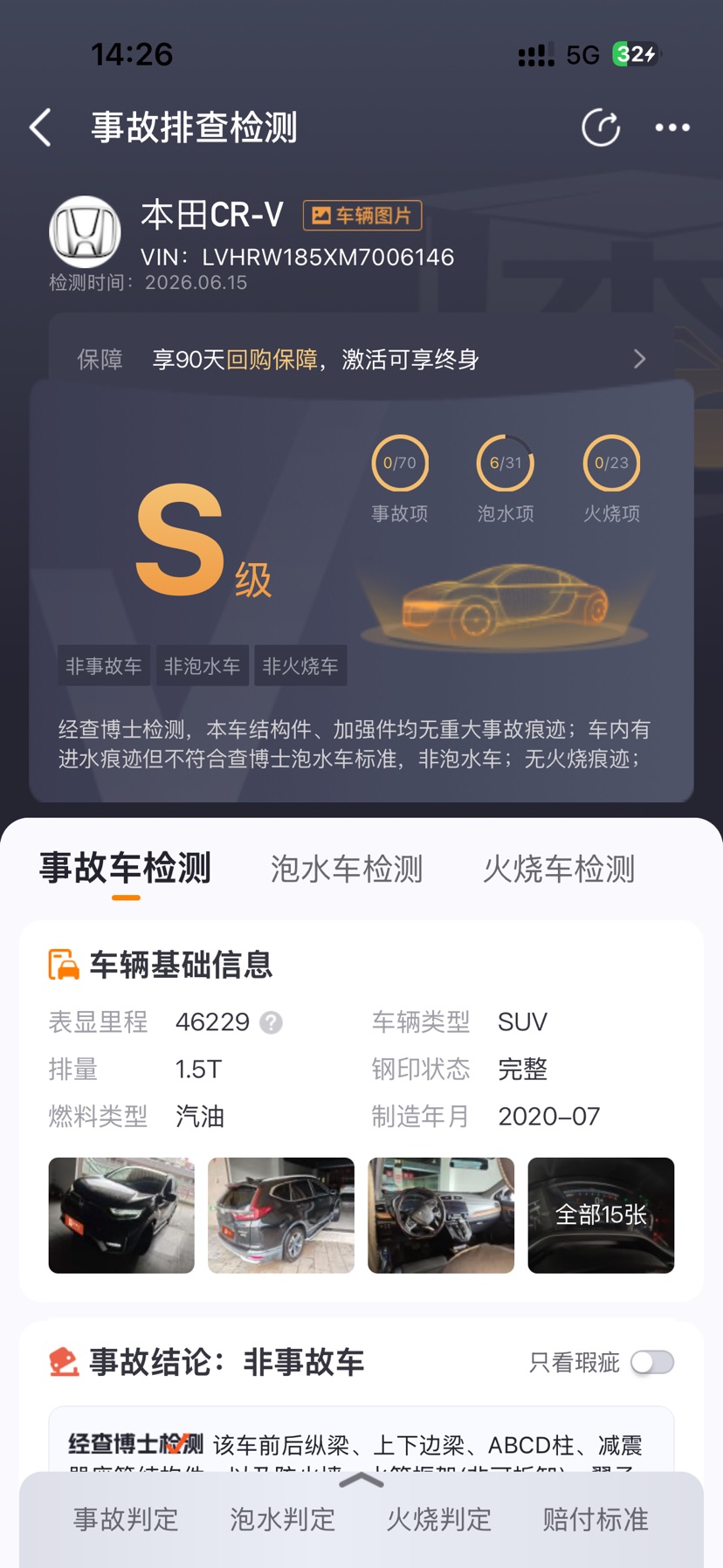This screenshot has width=723, height=1568.
Task: Open 泡水判定 in the bottom bar
Action: [x=283, y=1519]
